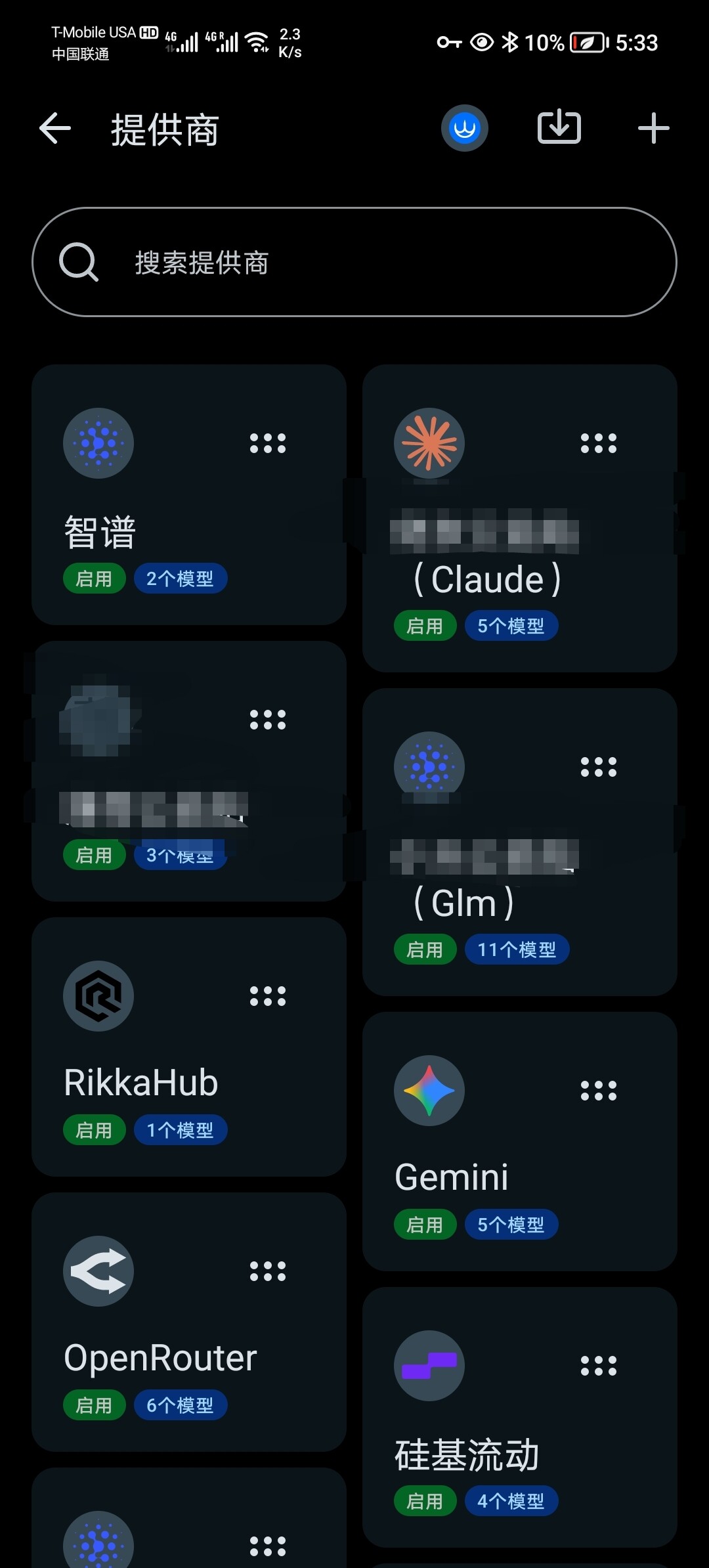Focus the 搜索提供商 search field
The image size is (709, 1568).
(x=354, y=262)
